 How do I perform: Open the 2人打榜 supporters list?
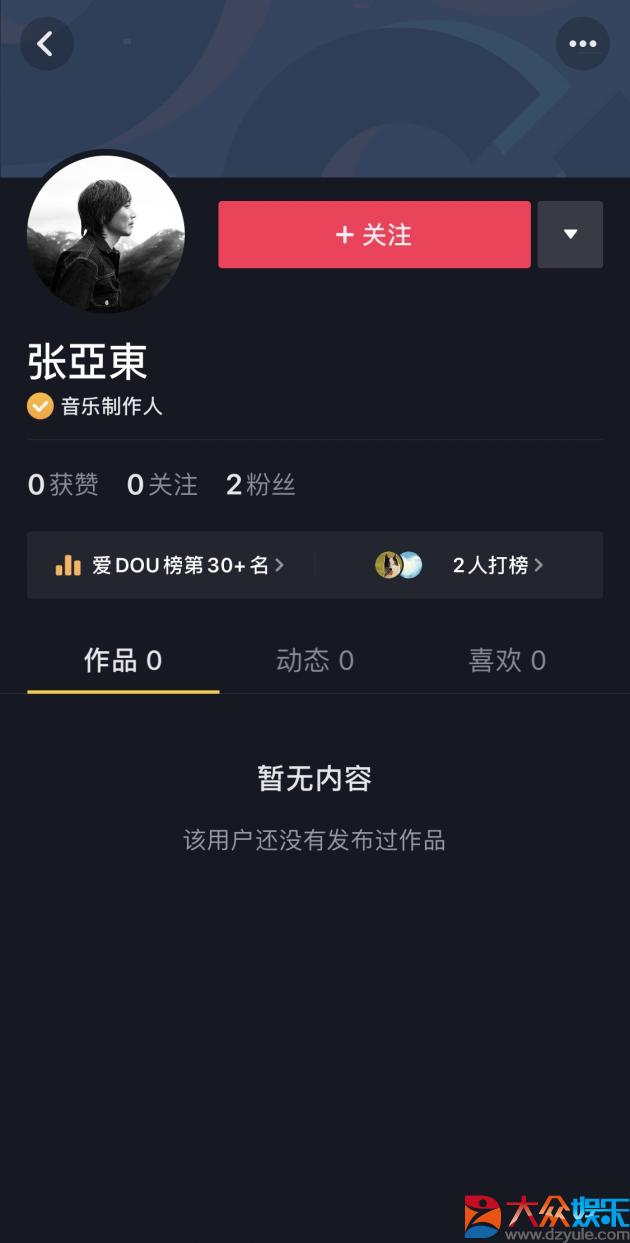459,565
